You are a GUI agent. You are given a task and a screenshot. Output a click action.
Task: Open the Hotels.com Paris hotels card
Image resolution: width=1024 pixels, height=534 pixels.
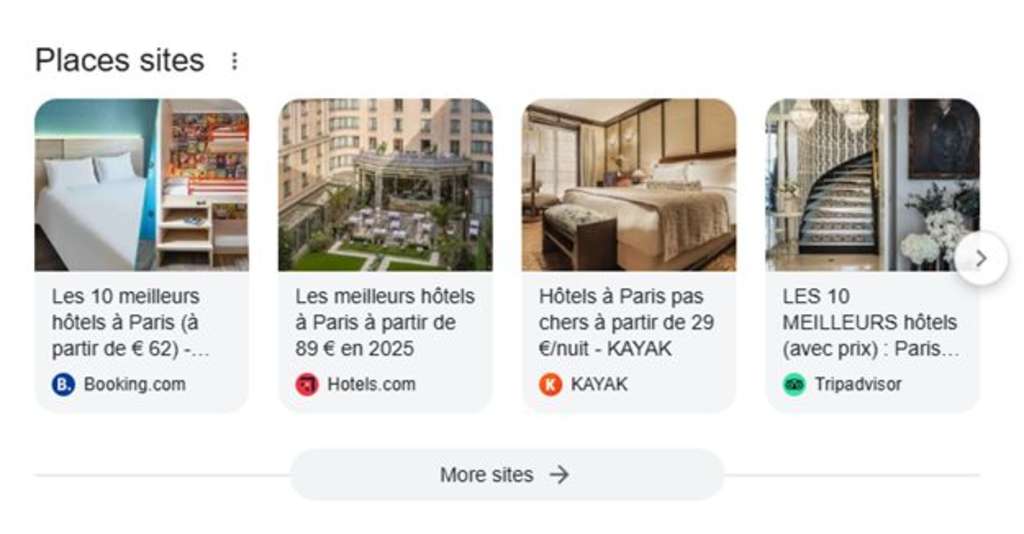(385, 322)
